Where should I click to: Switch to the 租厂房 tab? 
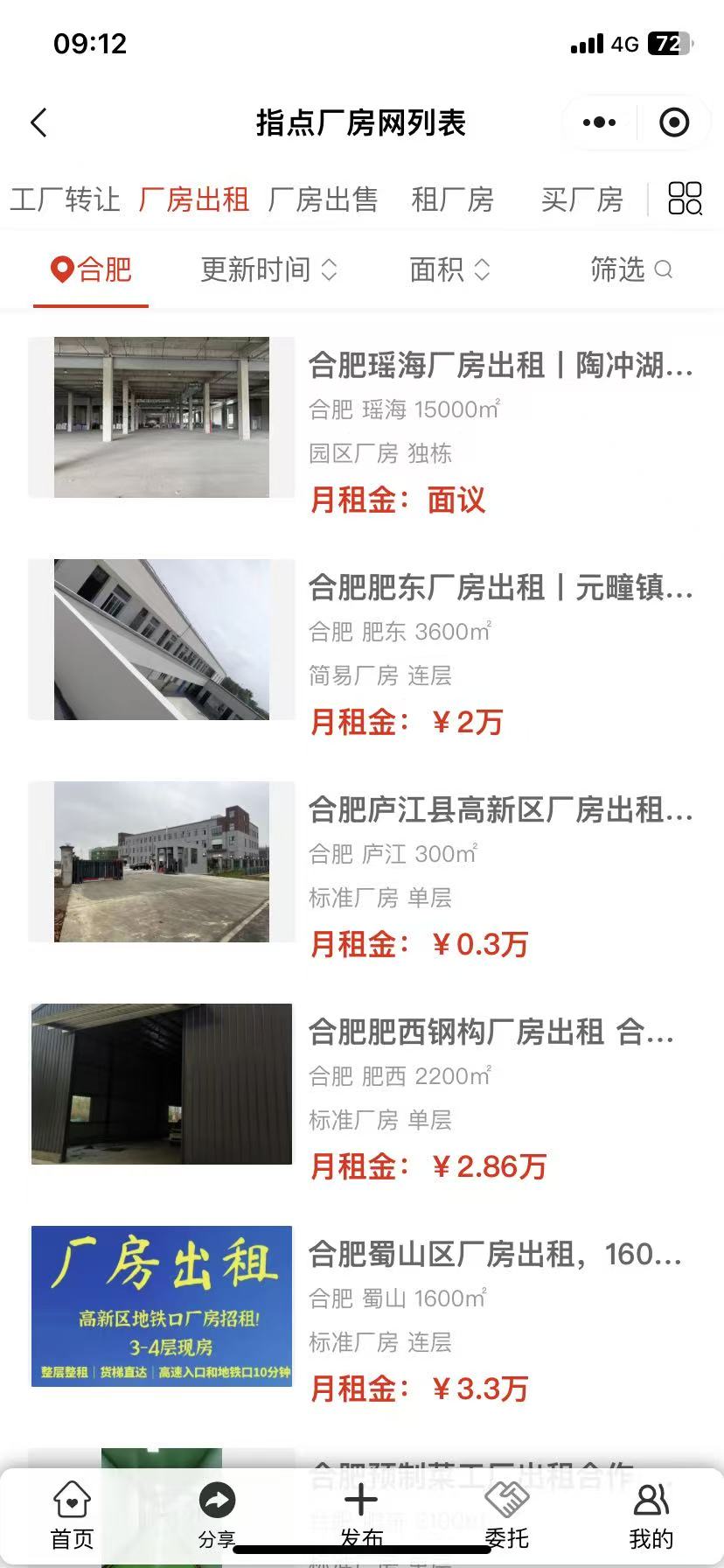click(452, 199)
